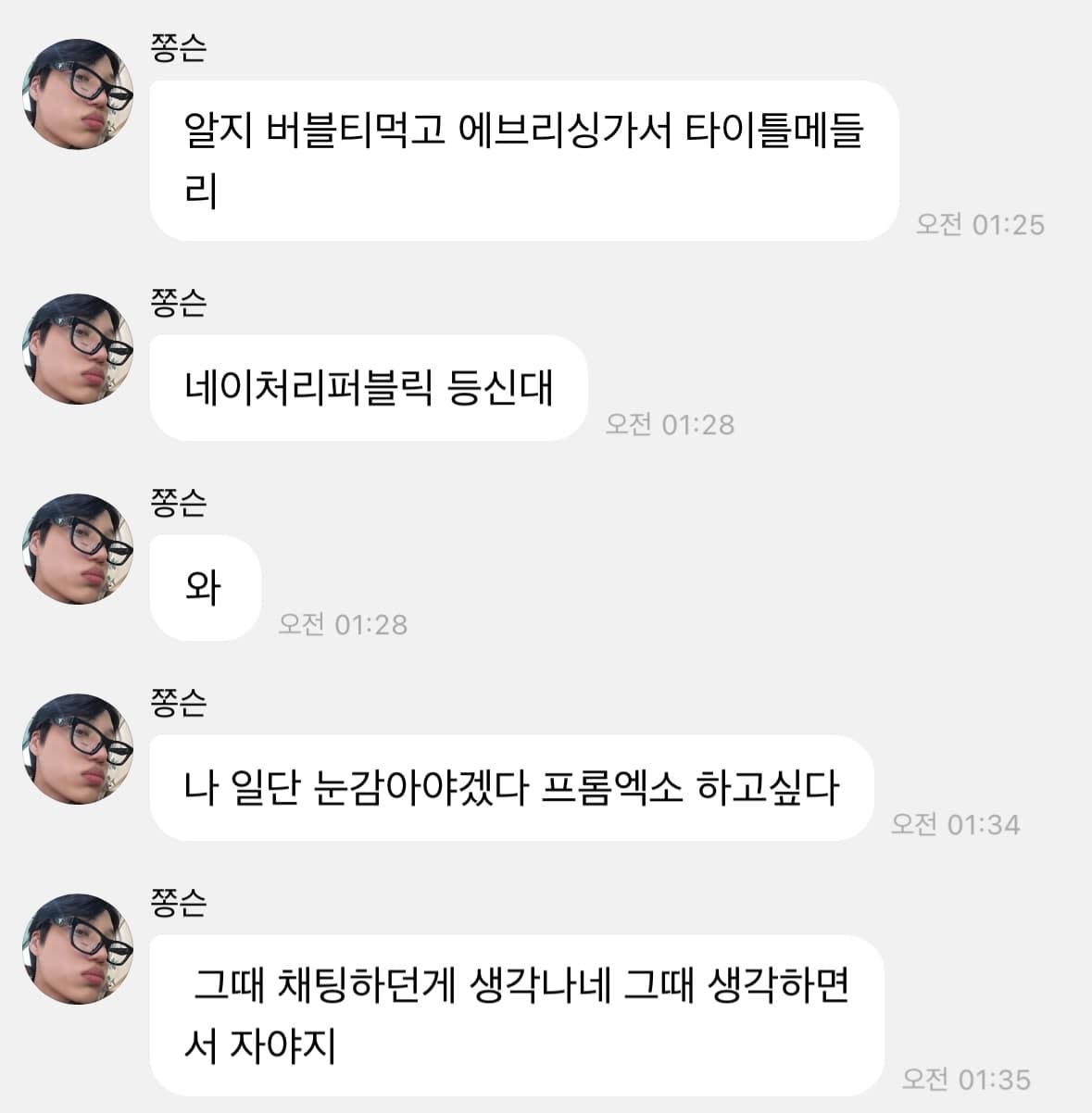Tap 쫑슨's avatar beside the 와 message
The height and width of the screenshot is (1113, 1092).
[x=78, y=549]
